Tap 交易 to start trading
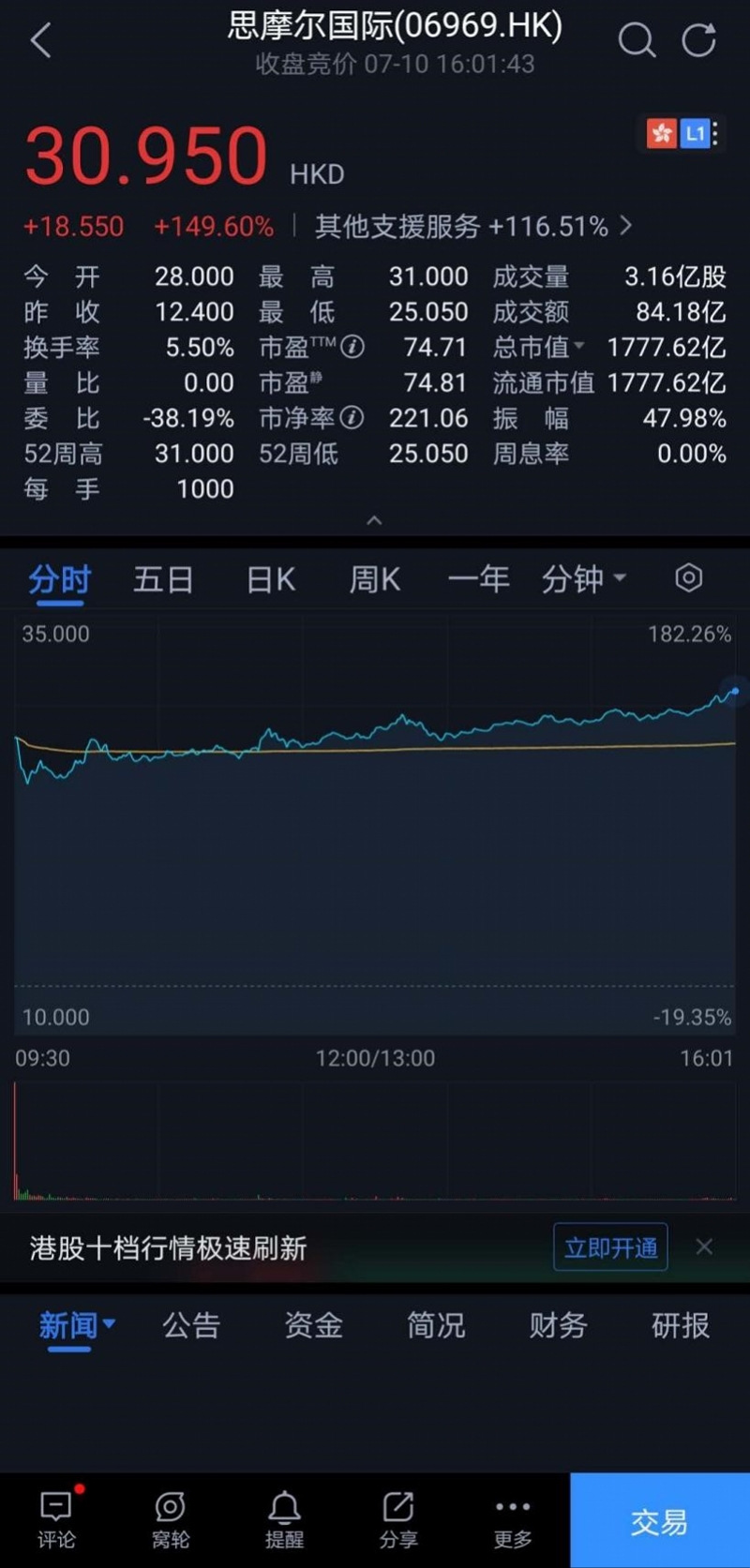The image size is (750, 1568). tap(659, 1518)
